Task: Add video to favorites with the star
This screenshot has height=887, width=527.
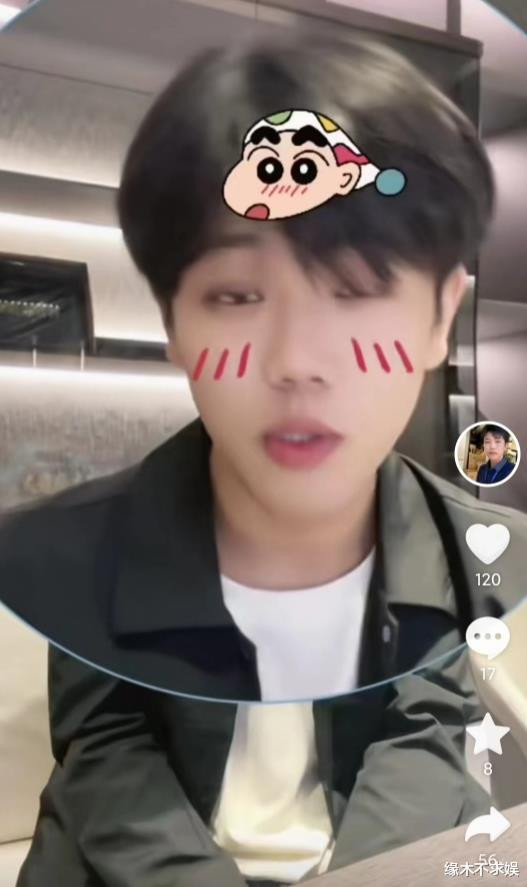Action: tap(487, 733)
